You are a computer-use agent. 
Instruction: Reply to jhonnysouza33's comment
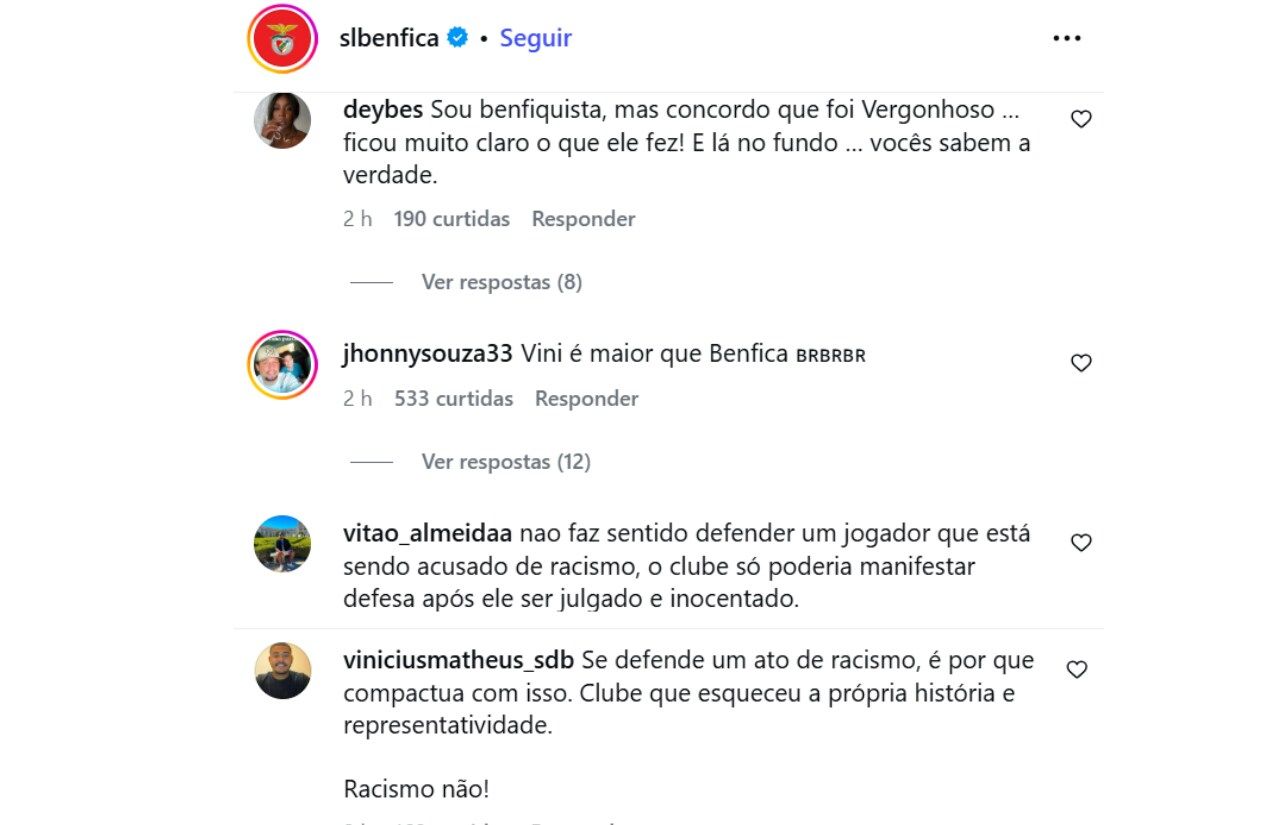tap(586, 399)
